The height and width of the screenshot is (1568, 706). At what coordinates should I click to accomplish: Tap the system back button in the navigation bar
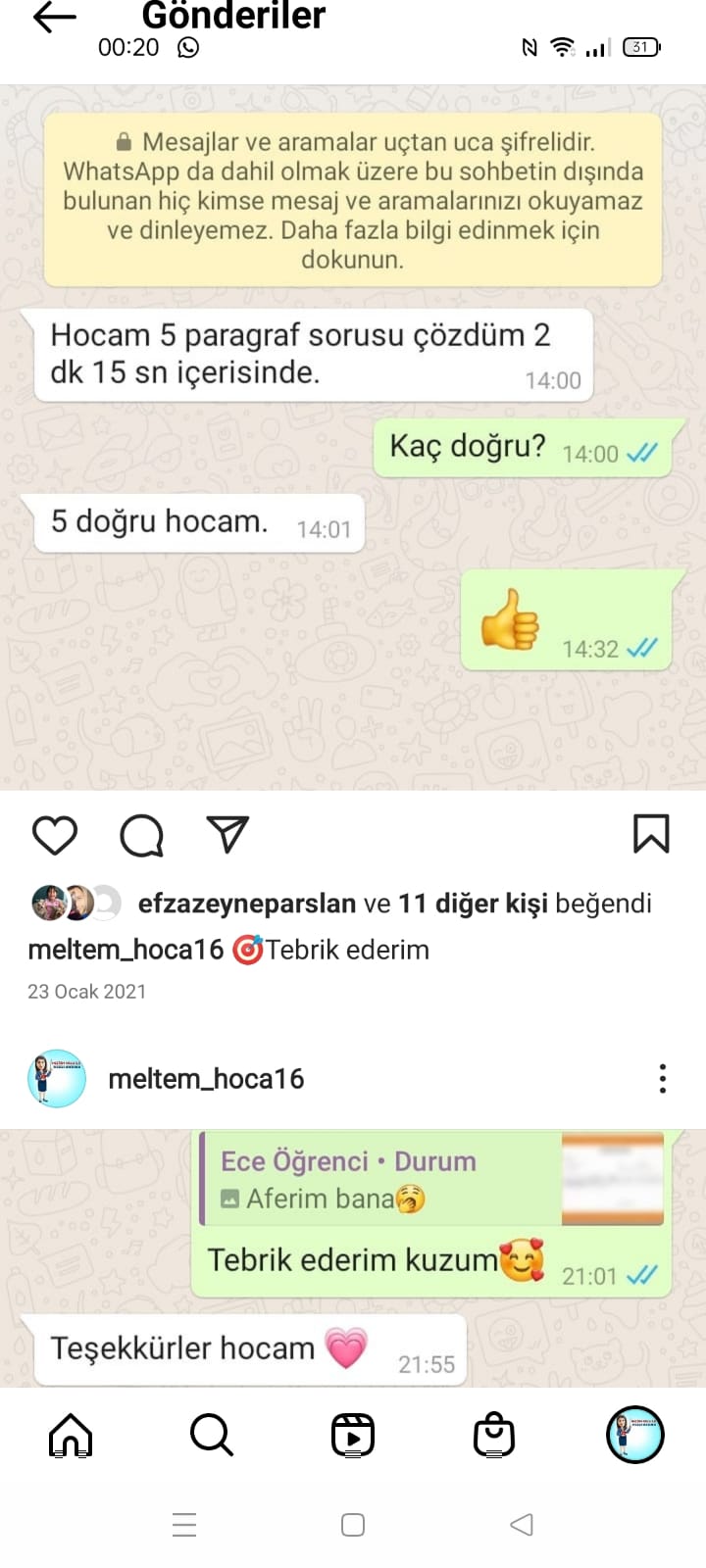tap(522, 1525)
